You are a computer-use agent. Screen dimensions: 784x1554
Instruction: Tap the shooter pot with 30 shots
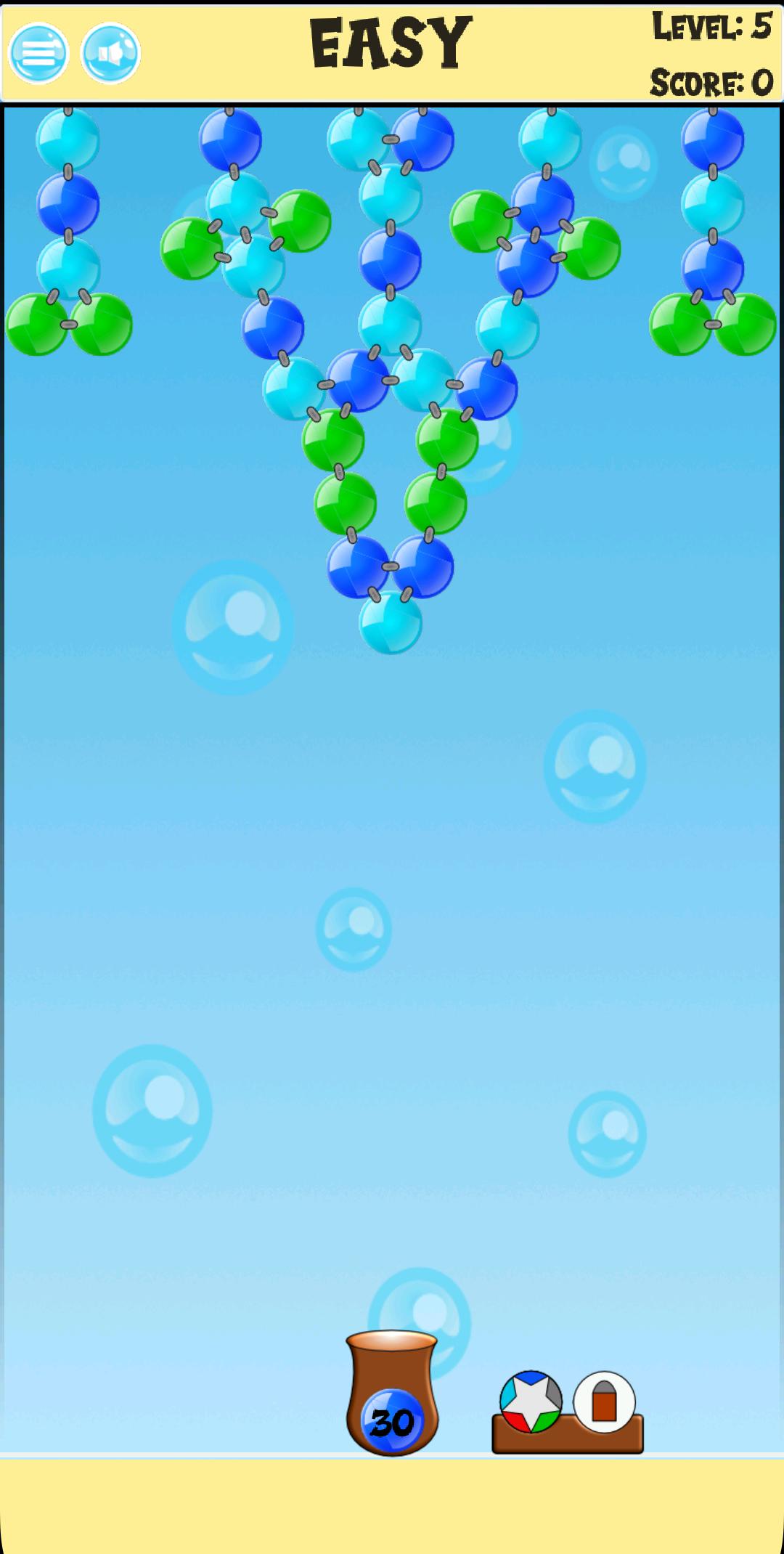tap(392, 1393)
